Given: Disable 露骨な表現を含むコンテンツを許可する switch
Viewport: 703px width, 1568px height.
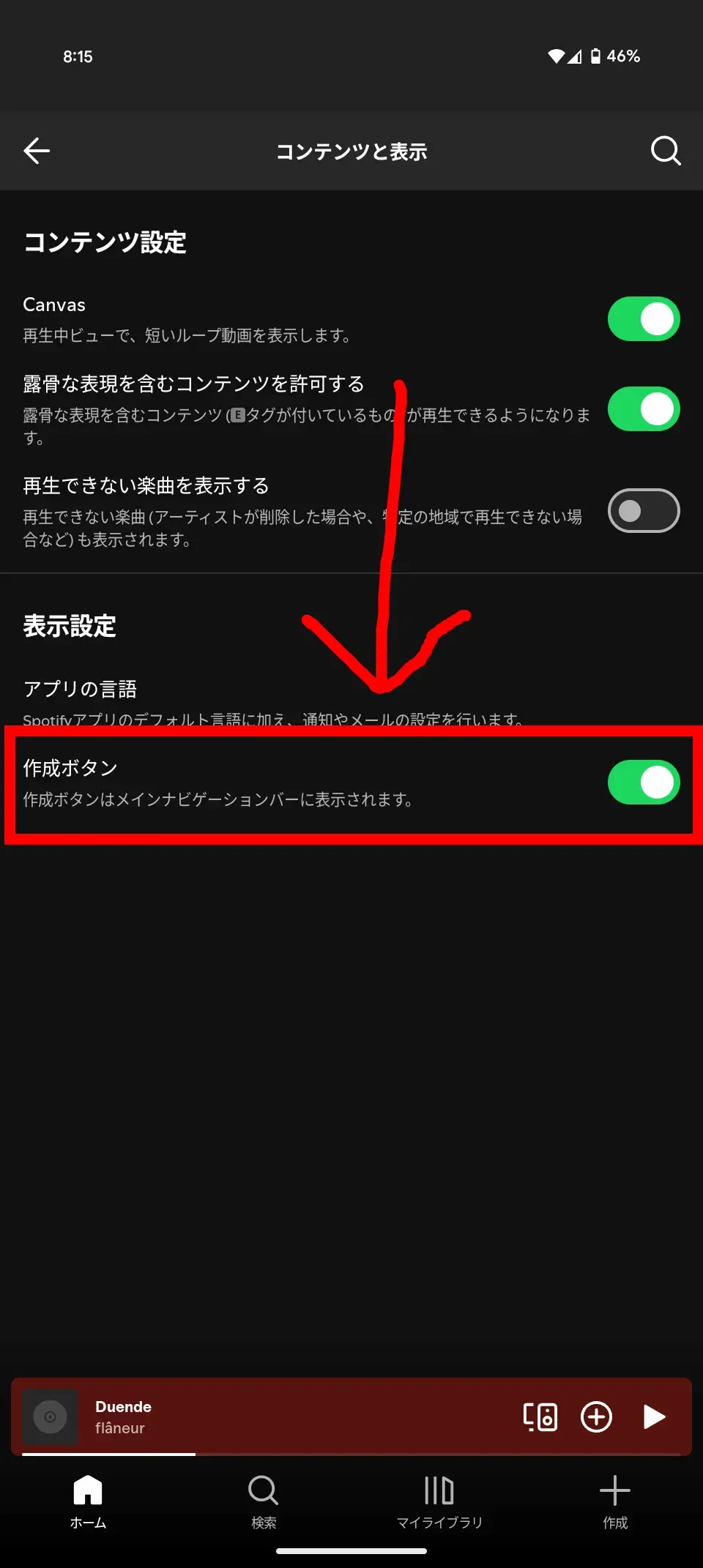Looking at the screenshot, I should click(644, 409).
